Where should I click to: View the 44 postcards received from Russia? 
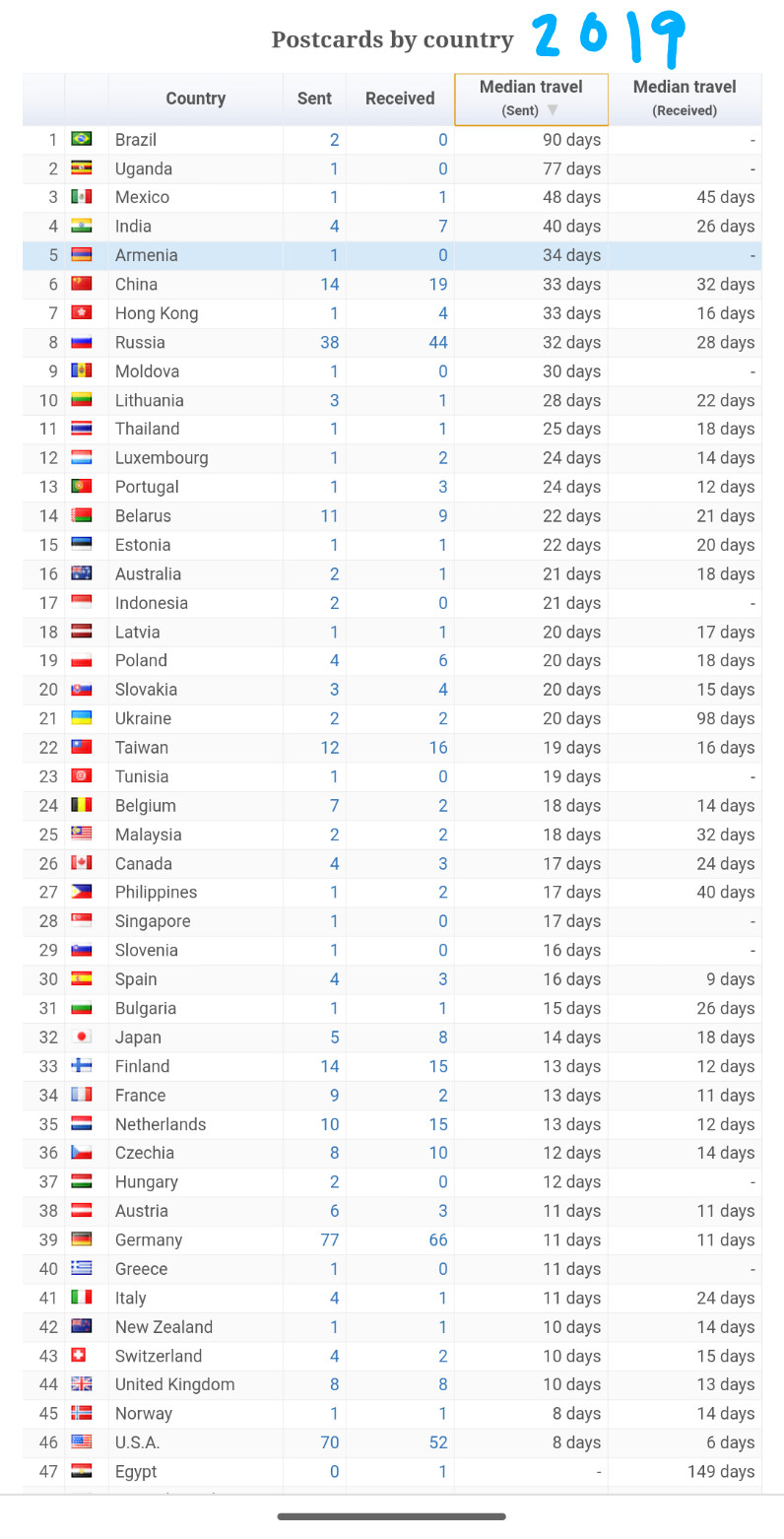click(438, 342)
